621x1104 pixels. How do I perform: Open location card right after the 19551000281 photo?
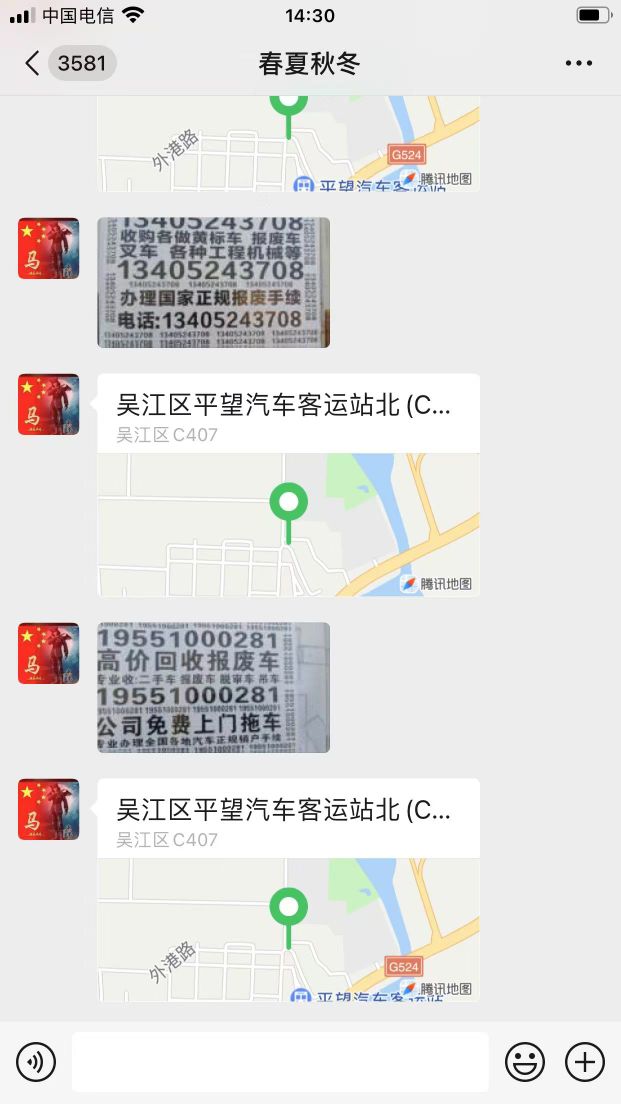(288, 890)
